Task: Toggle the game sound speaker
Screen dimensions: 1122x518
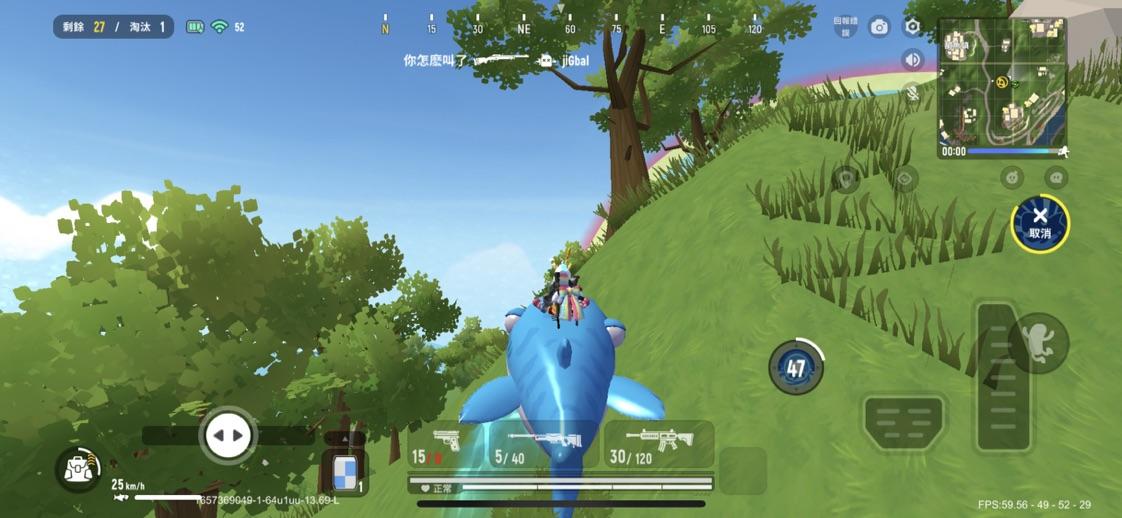Action: point(912,59)
